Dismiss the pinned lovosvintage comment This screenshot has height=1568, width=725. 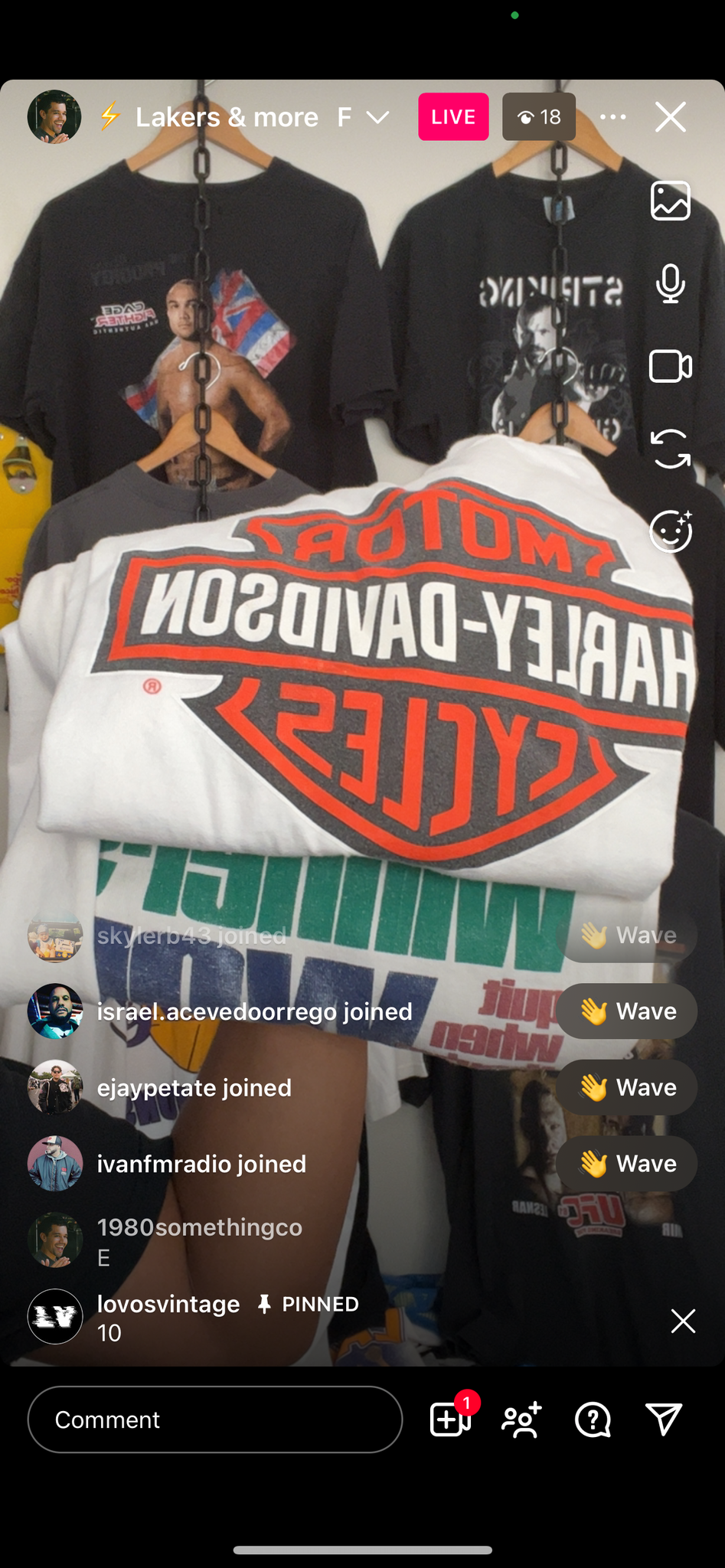click(x=683, y=1321)
